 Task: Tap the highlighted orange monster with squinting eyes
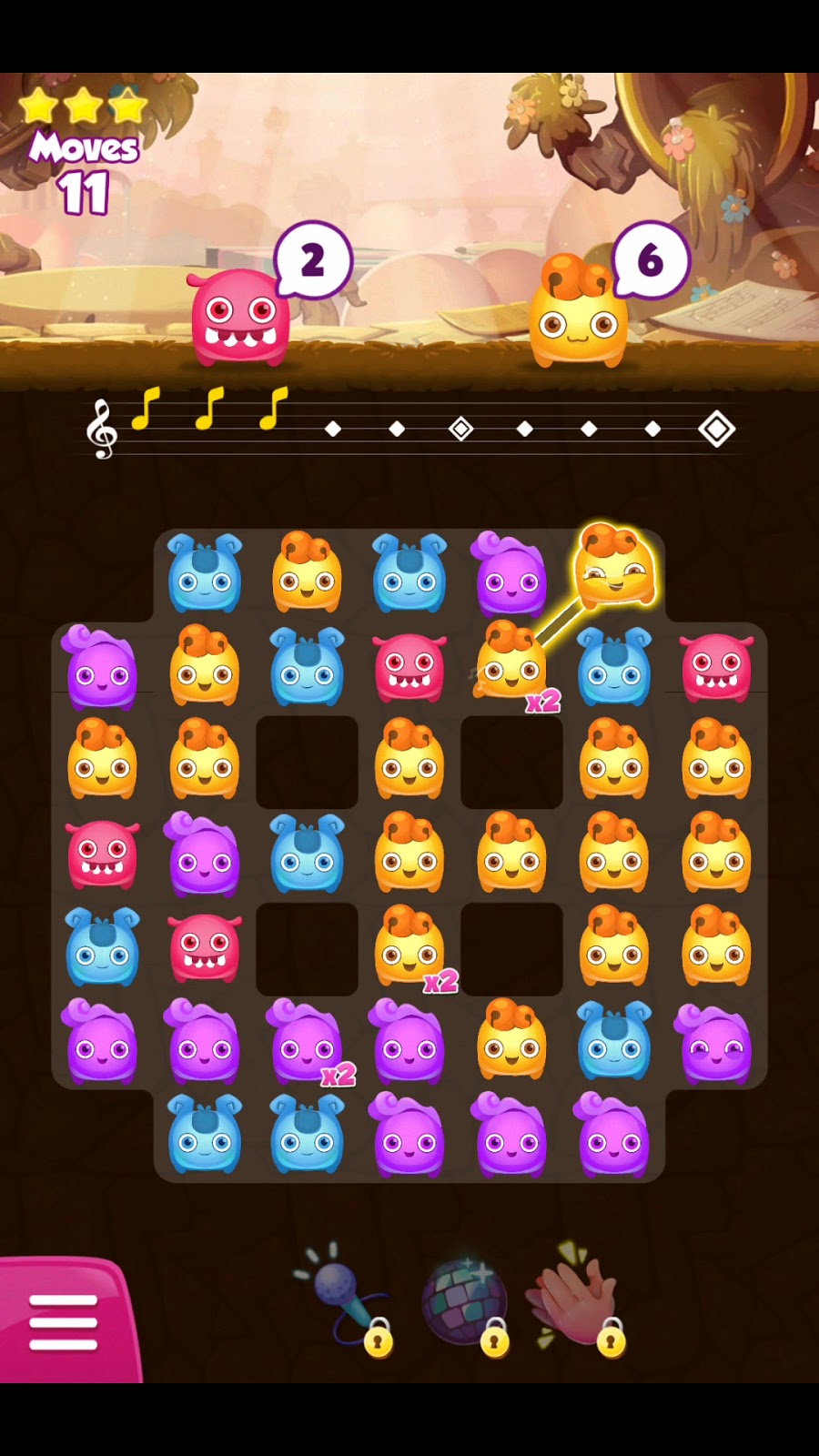pyautogui.click(x=614, y=567)
